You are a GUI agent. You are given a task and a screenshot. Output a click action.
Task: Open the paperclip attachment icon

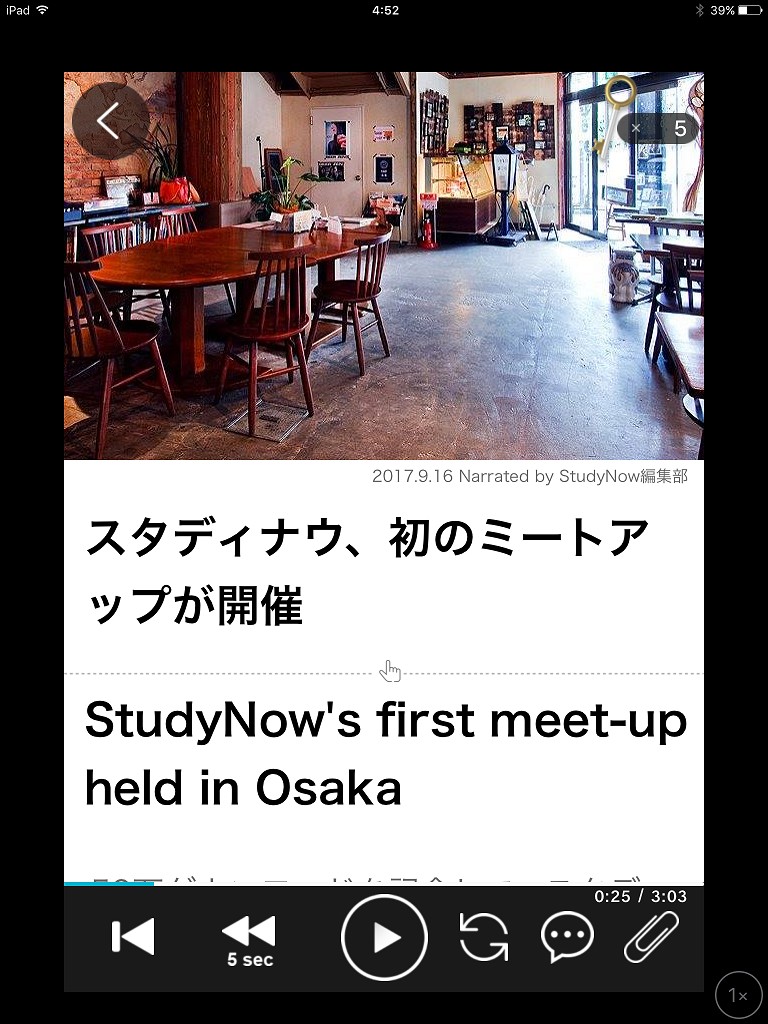click(x=651, y=937)
